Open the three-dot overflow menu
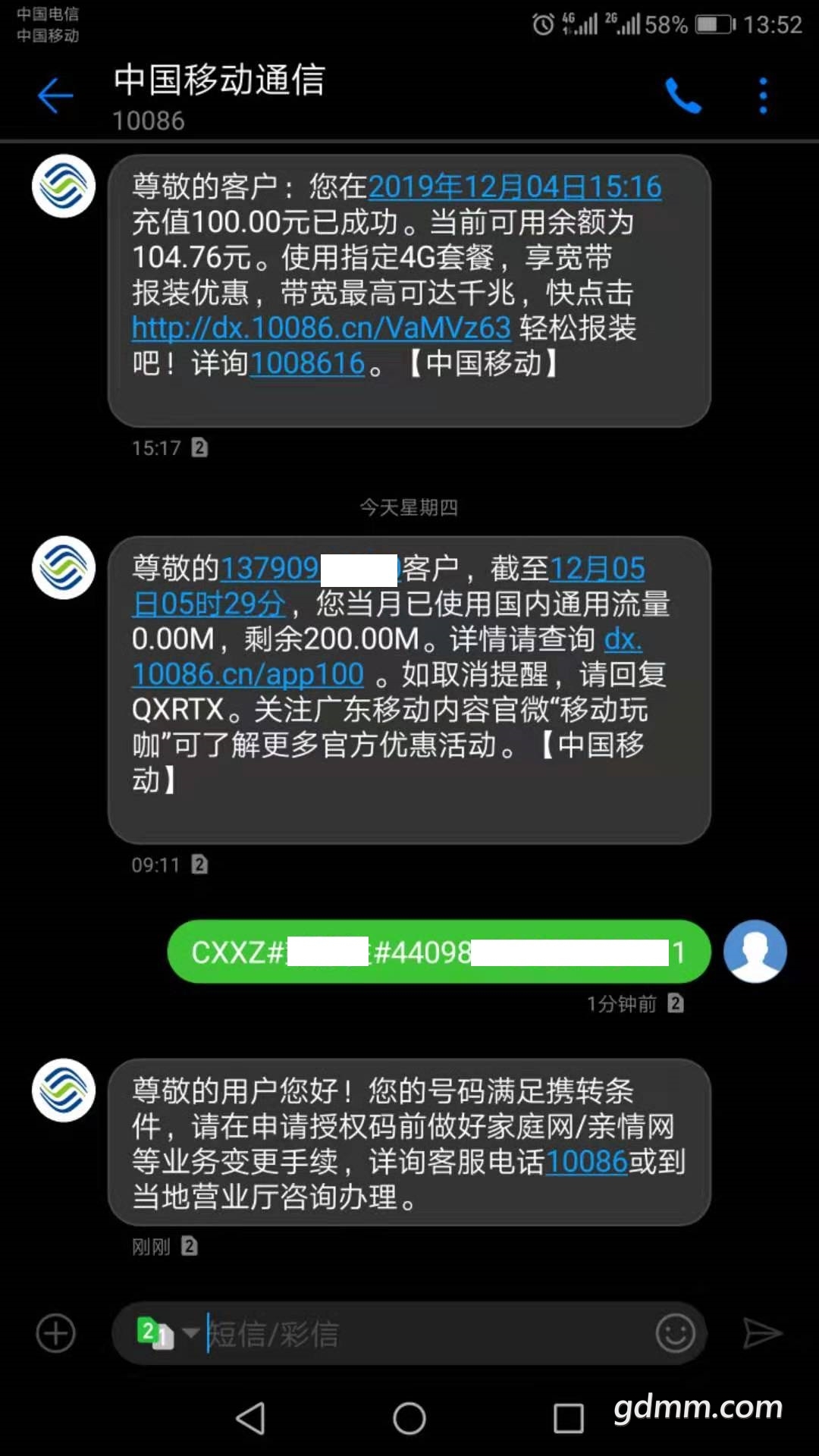Viewport: 819px width, 1456px height. [763, 96]
